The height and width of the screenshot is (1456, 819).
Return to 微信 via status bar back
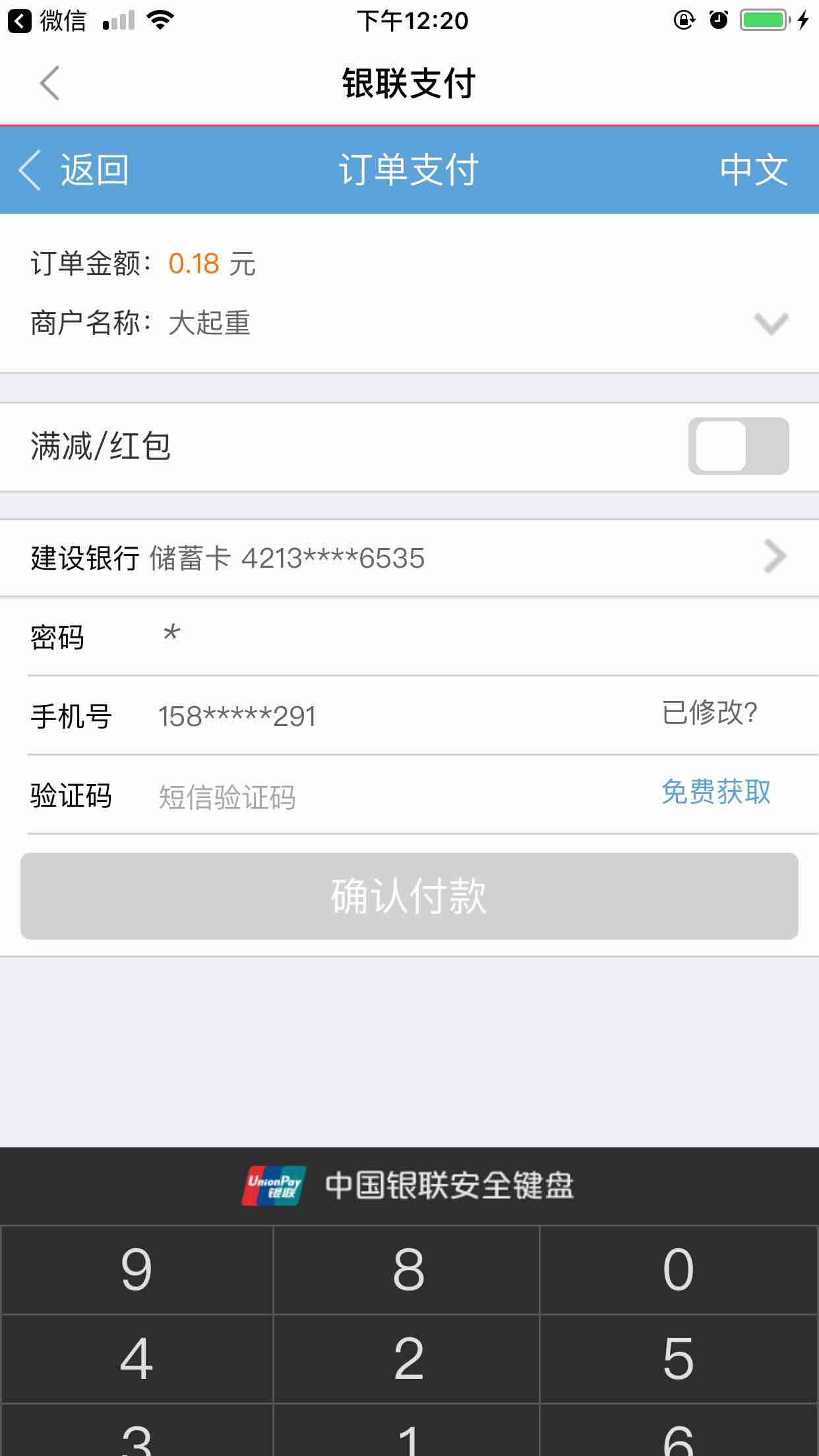coord(47,21)
